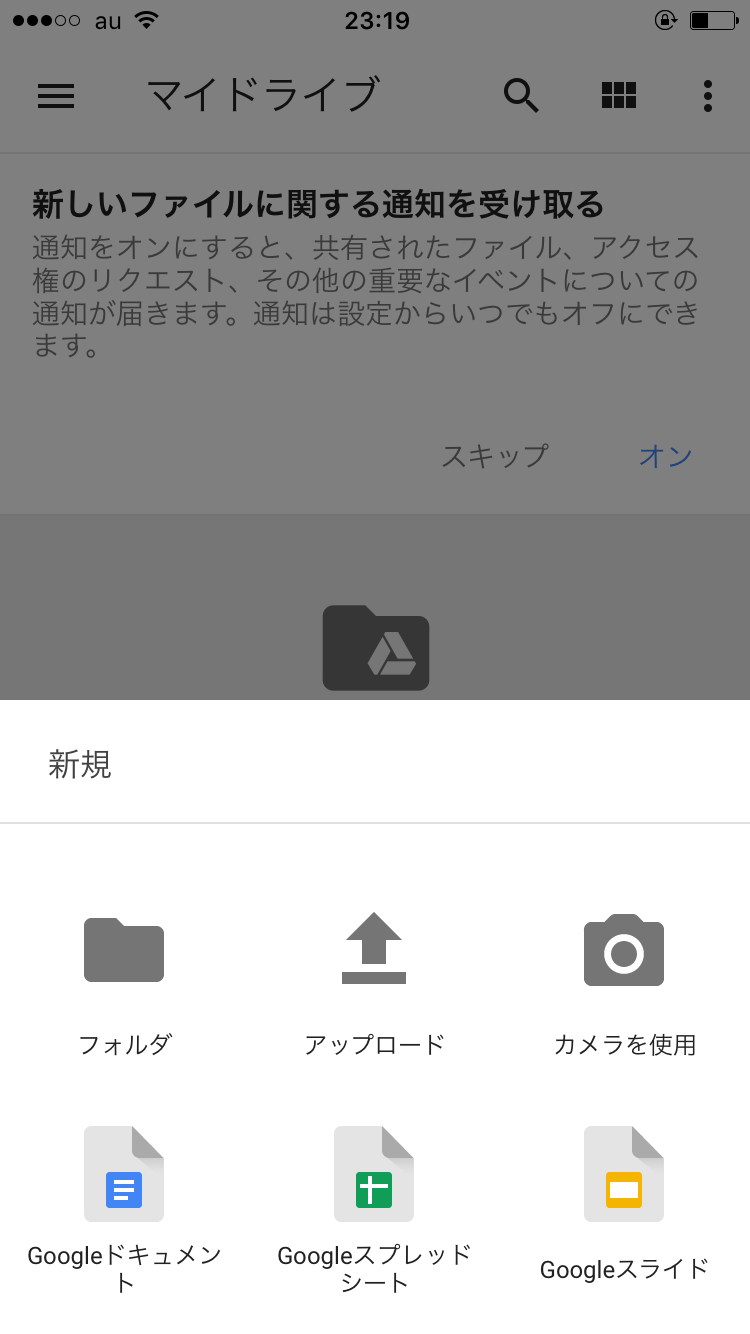The width and height of the screenshot is (750, 1334).
Task: Tap the Google Drive folder illustration
Action: (375, 648)
